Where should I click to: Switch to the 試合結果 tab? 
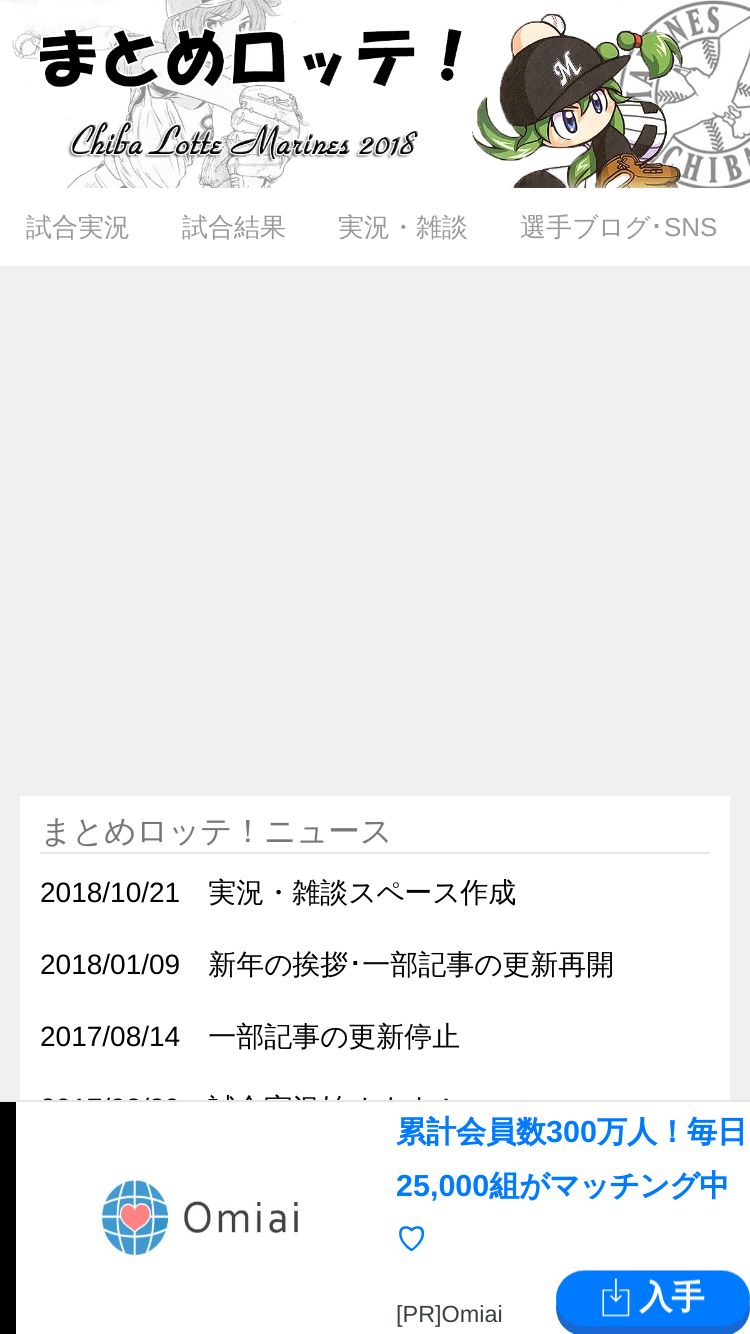pos(233,227)
